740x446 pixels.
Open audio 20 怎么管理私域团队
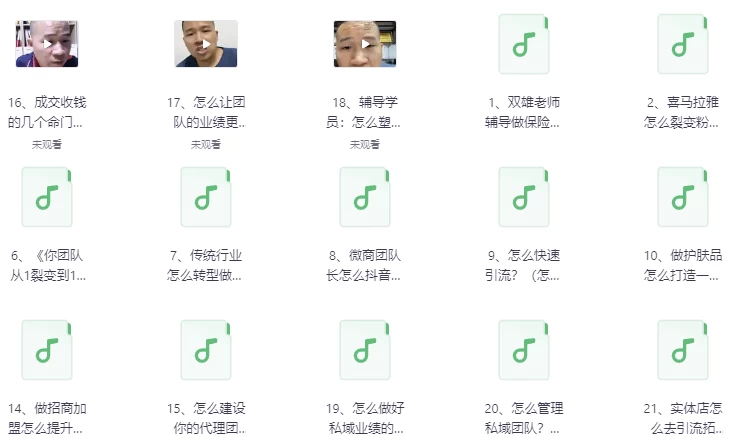(523, 350)
